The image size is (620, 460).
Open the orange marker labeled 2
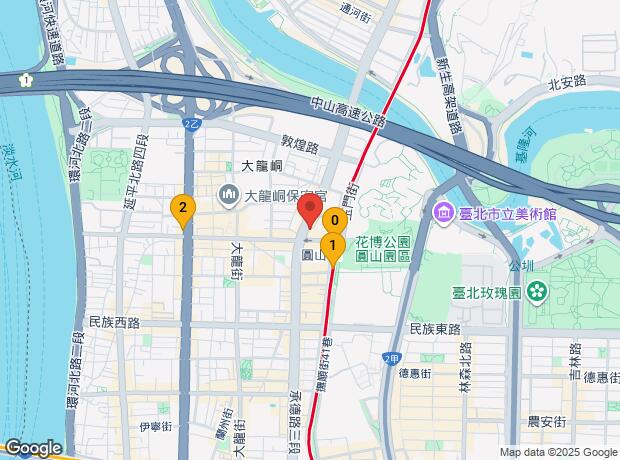point(182,208)
